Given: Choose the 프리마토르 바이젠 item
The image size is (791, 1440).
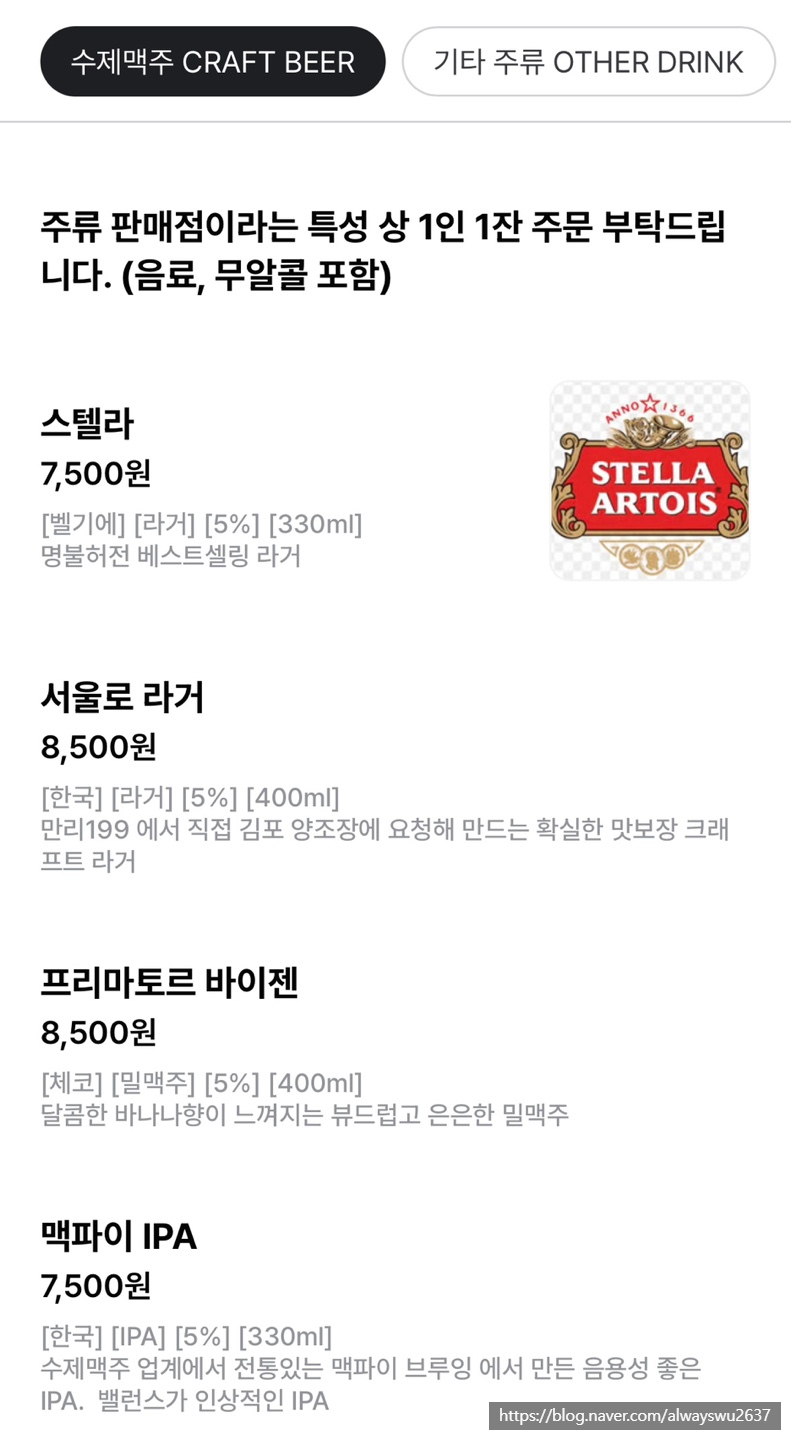Looking at the screenshot, I should 169,982.
